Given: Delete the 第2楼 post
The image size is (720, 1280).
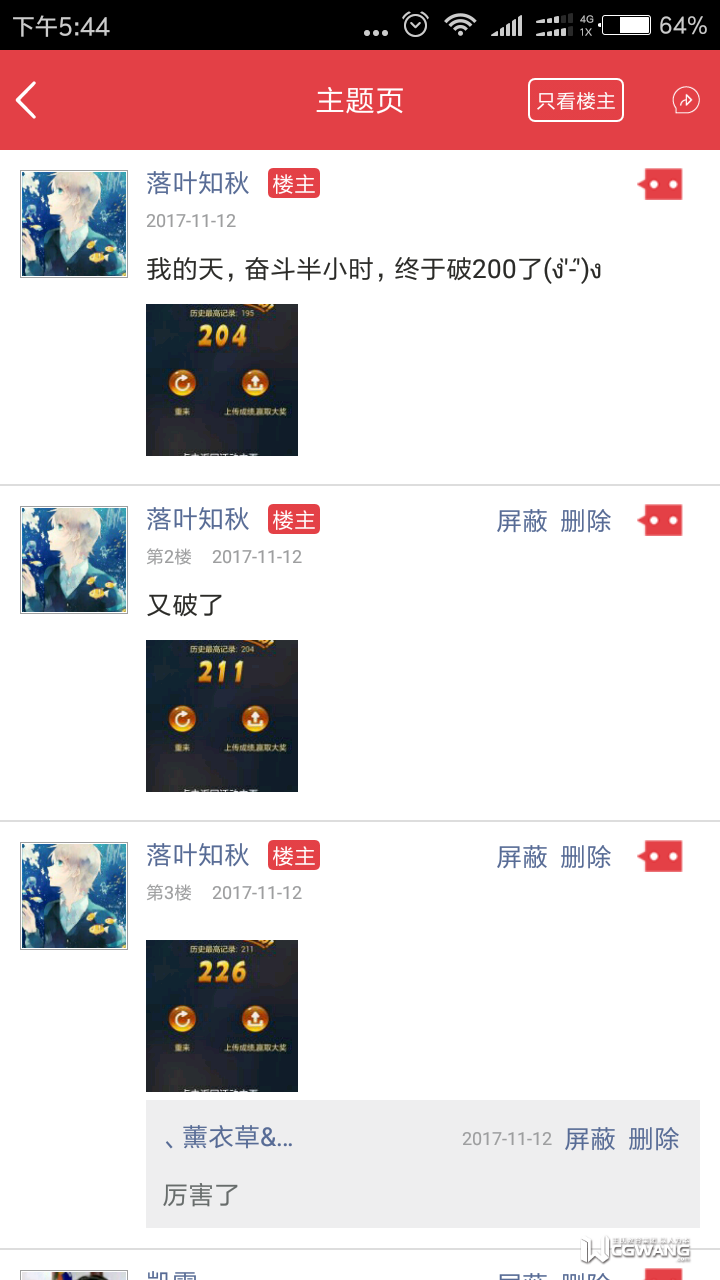Looking at the screenshot, I should point(586,521).
